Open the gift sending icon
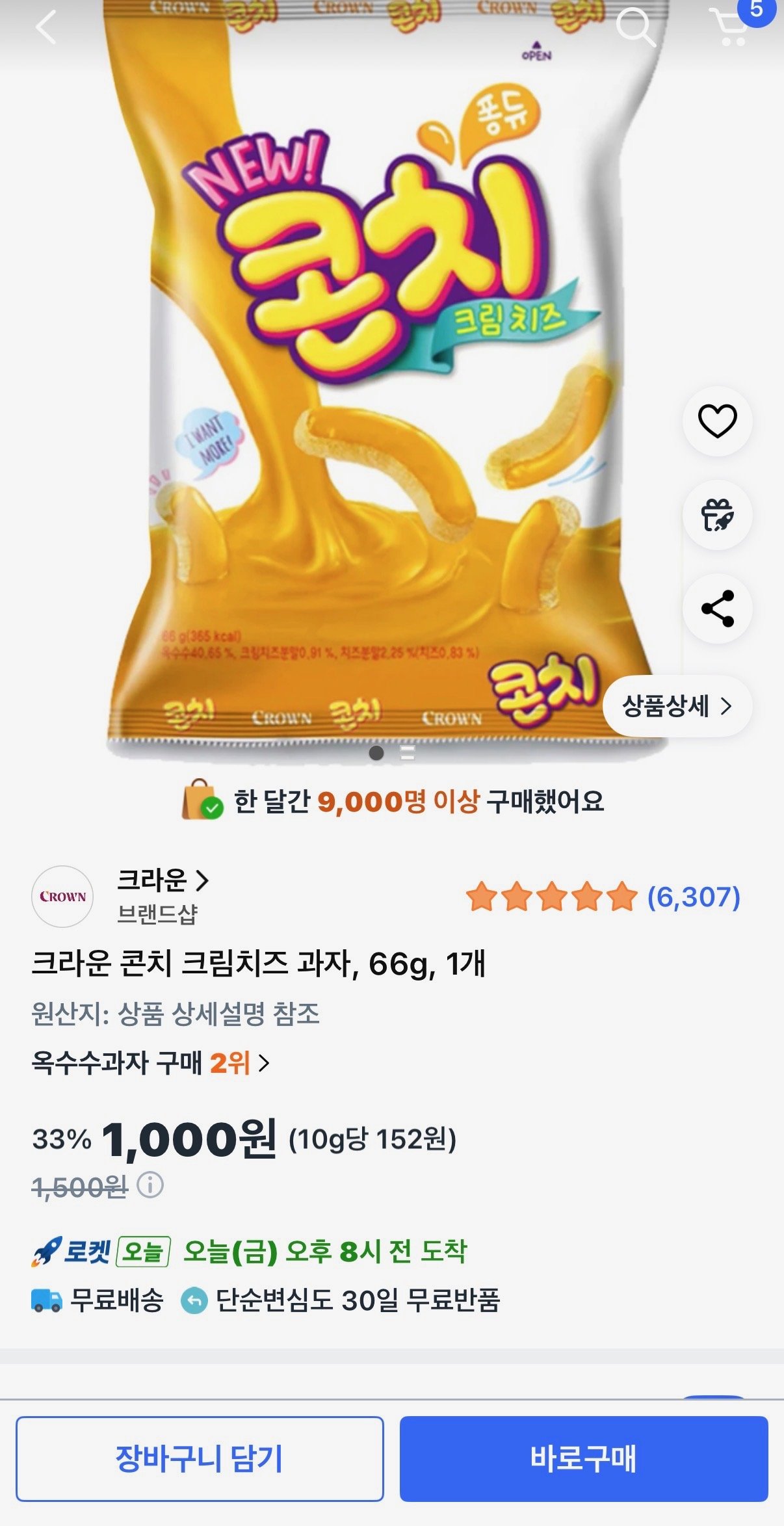 click(716, 514)
